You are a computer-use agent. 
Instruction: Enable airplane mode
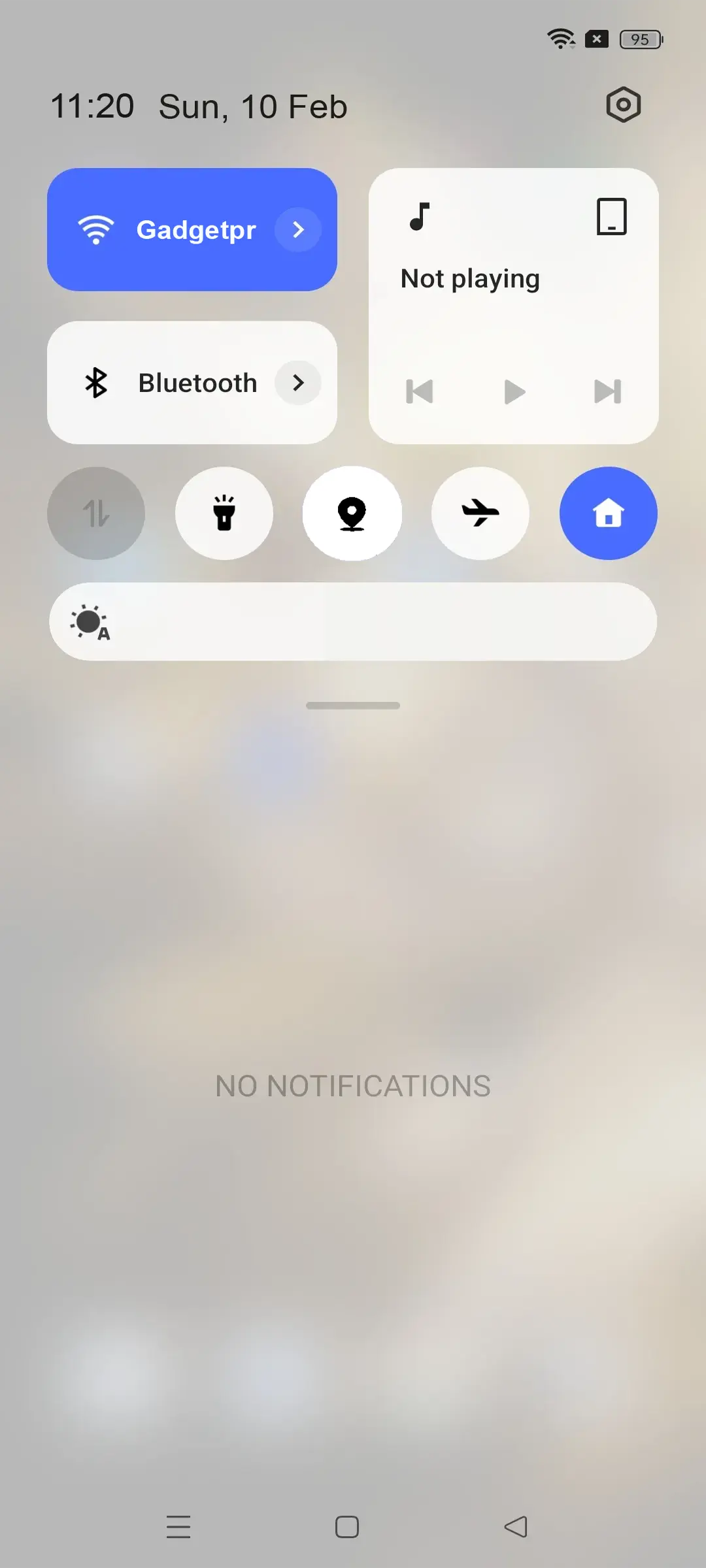click(480, 514)
